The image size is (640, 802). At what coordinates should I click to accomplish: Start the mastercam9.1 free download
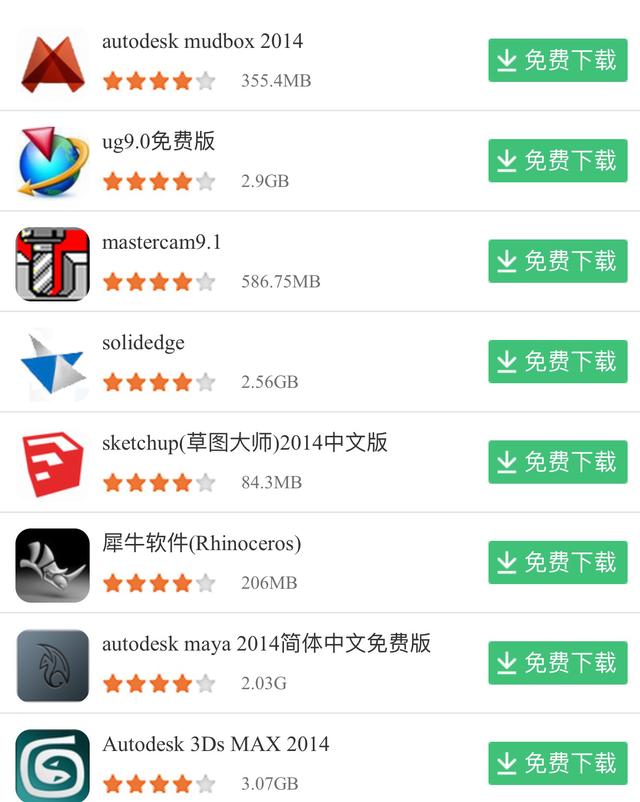pyautogui.click(x=557, y=261)
